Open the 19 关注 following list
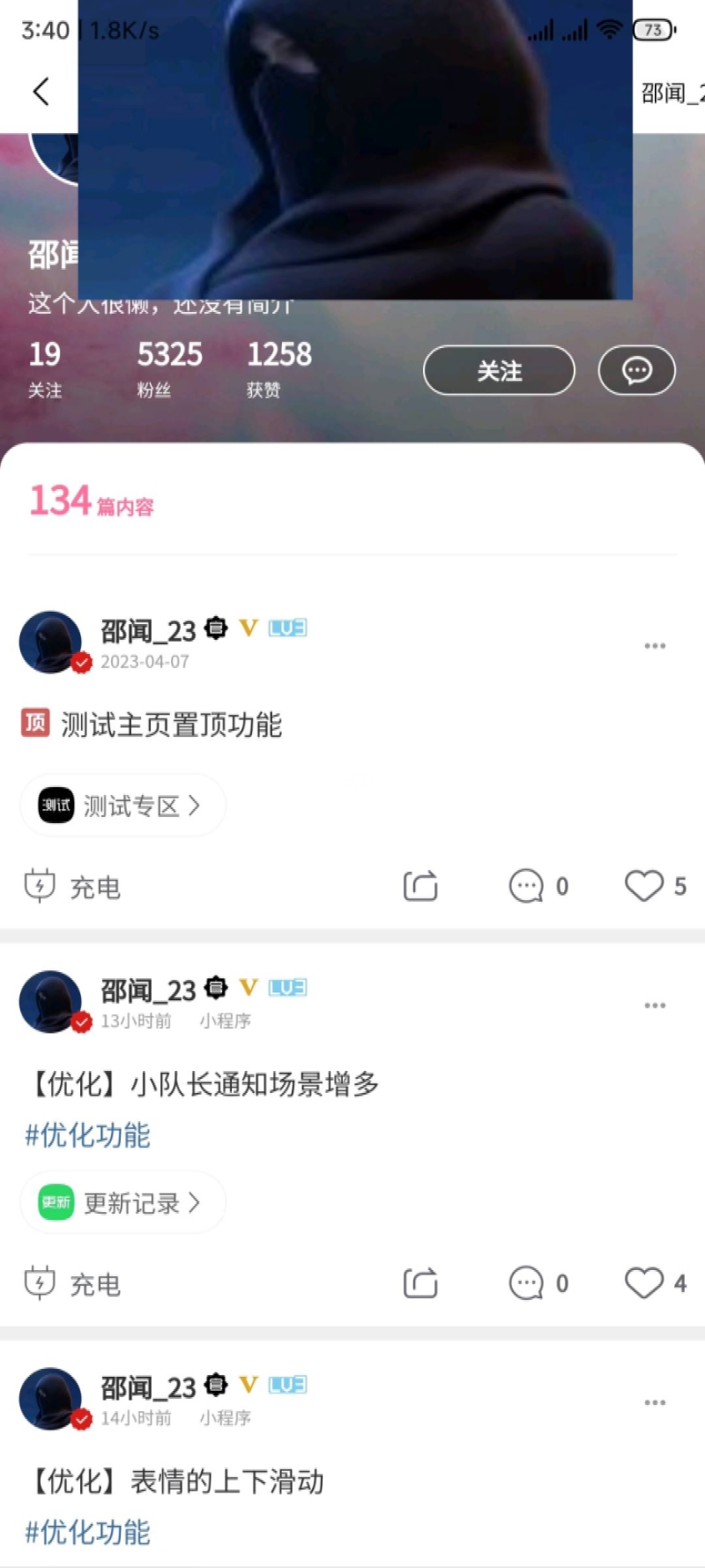Screen dimensions: 705x1568 click(44, 369)
